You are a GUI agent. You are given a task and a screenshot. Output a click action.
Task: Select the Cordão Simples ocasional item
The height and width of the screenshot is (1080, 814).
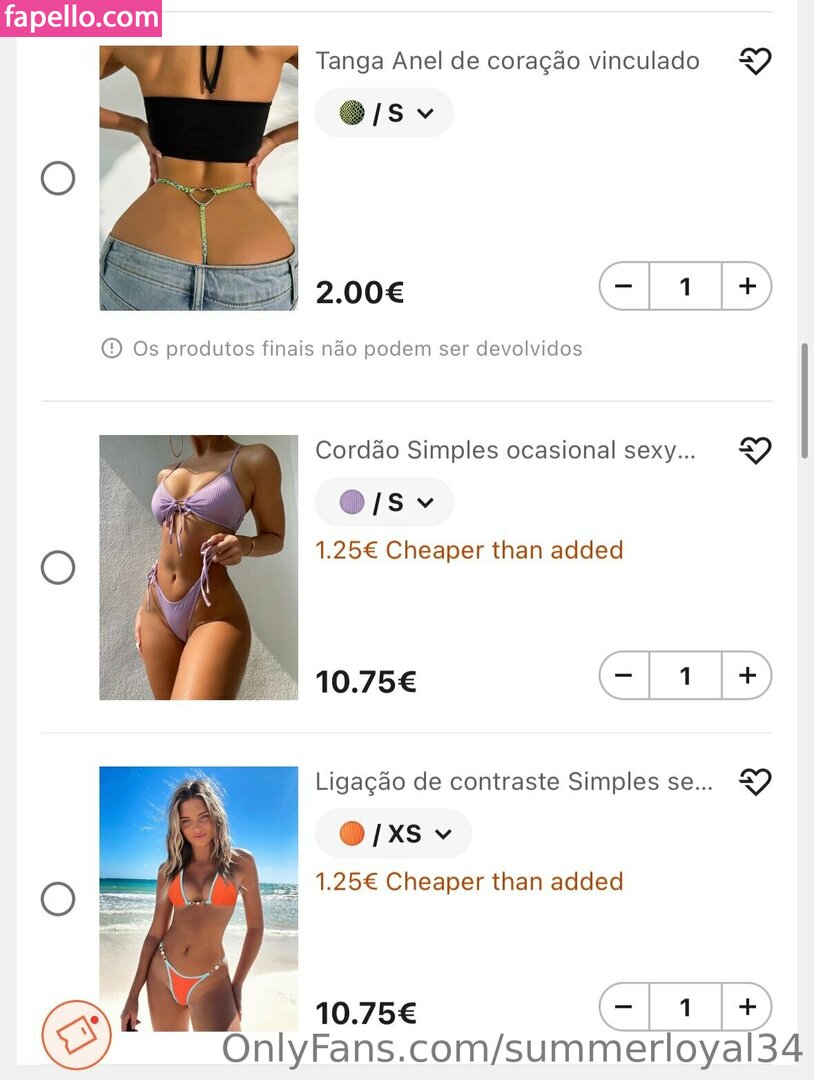pos(58,568)
